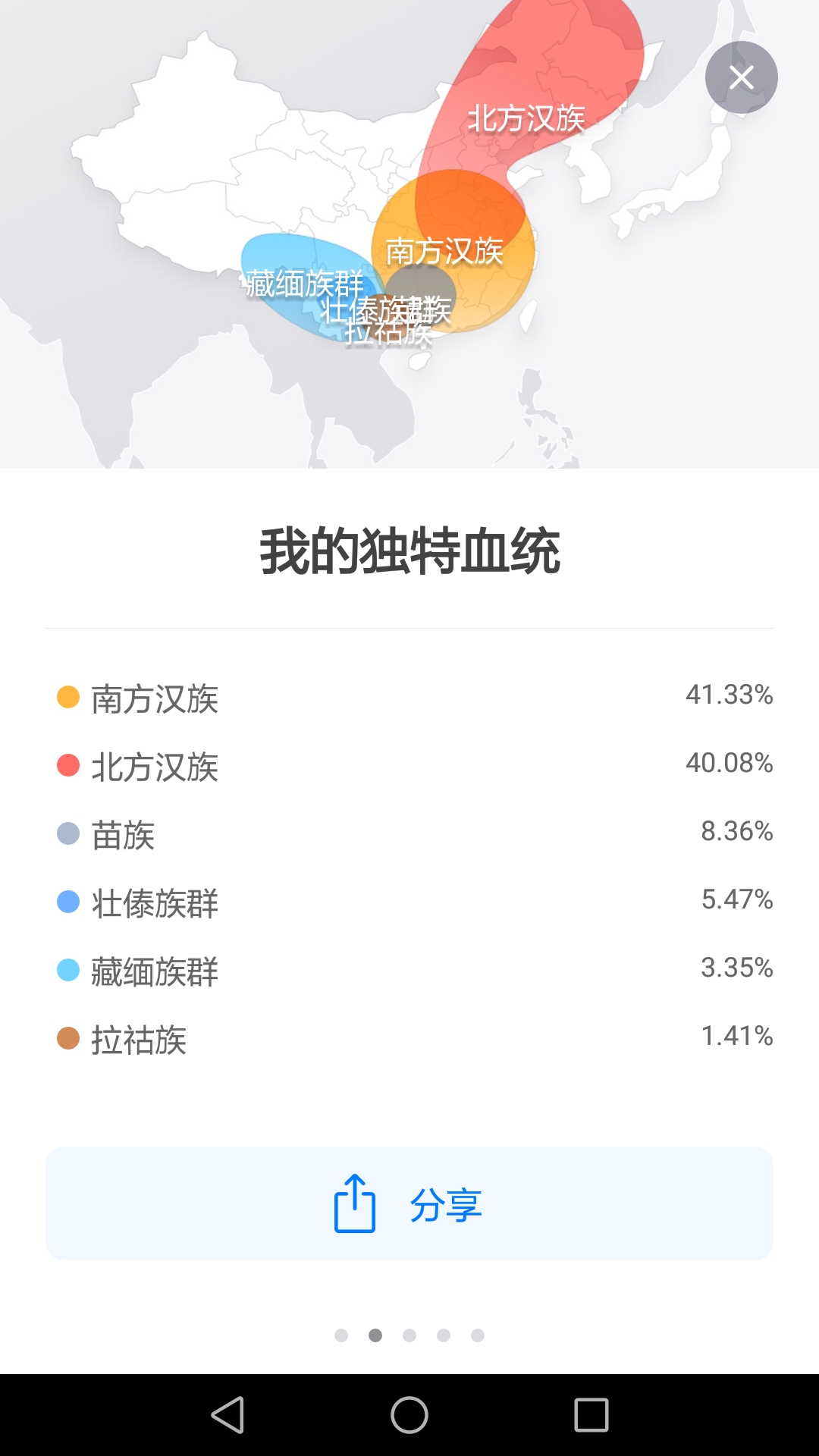819x1456 pixels.
Task: Go back with system back button
Action: (x=227, y=1415)
